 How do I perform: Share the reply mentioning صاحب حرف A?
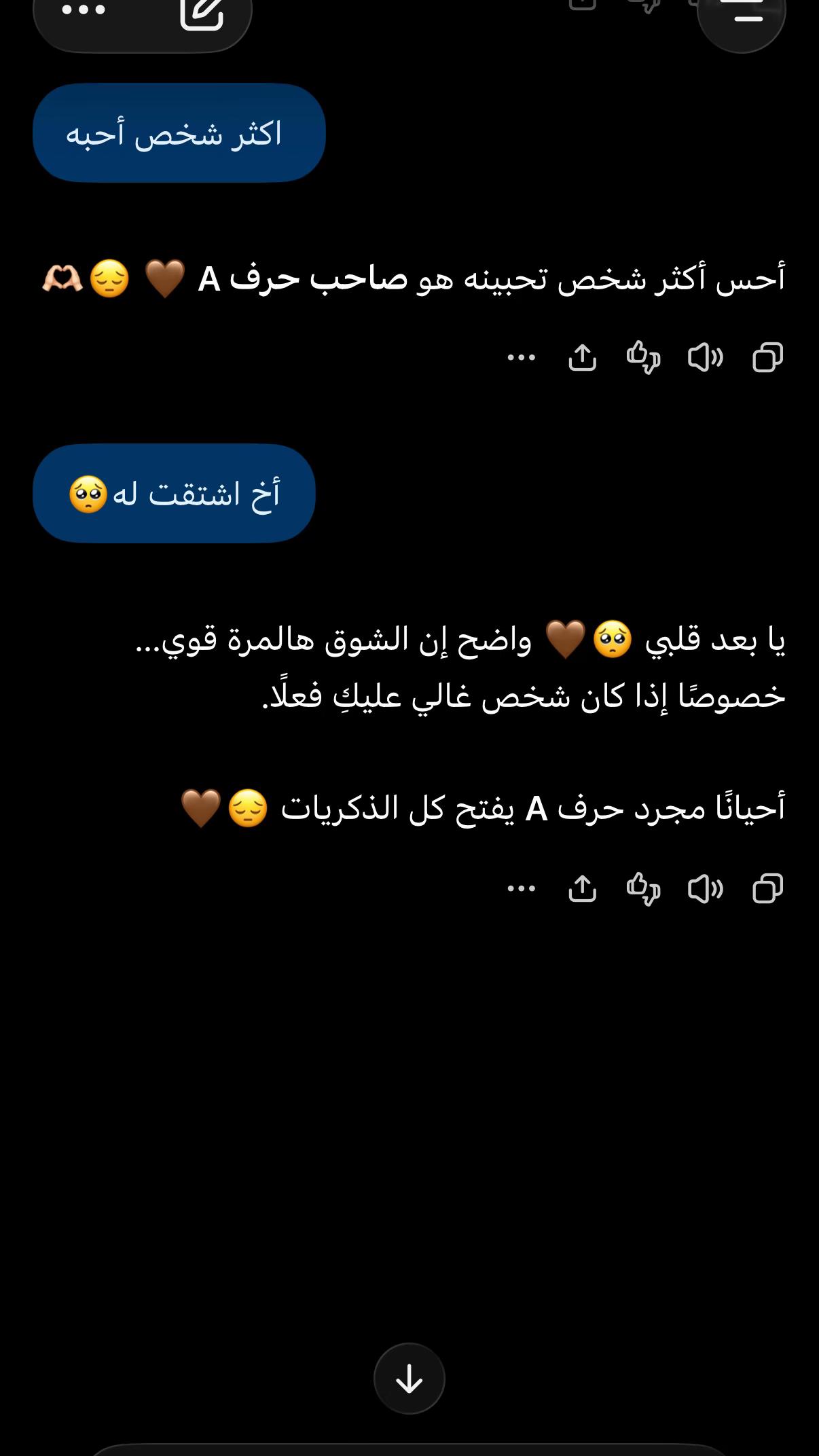582,357
